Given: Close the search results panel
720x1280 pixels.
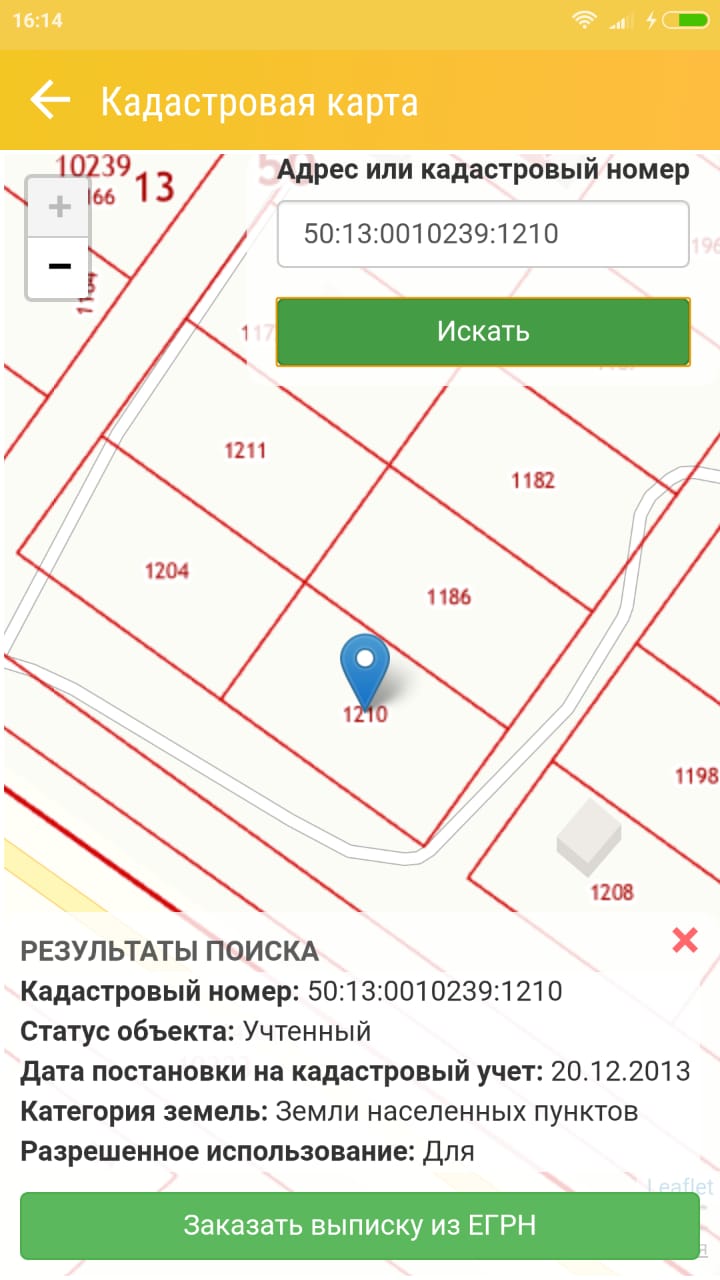Looking at the screenshot, I should coord(685,940).
